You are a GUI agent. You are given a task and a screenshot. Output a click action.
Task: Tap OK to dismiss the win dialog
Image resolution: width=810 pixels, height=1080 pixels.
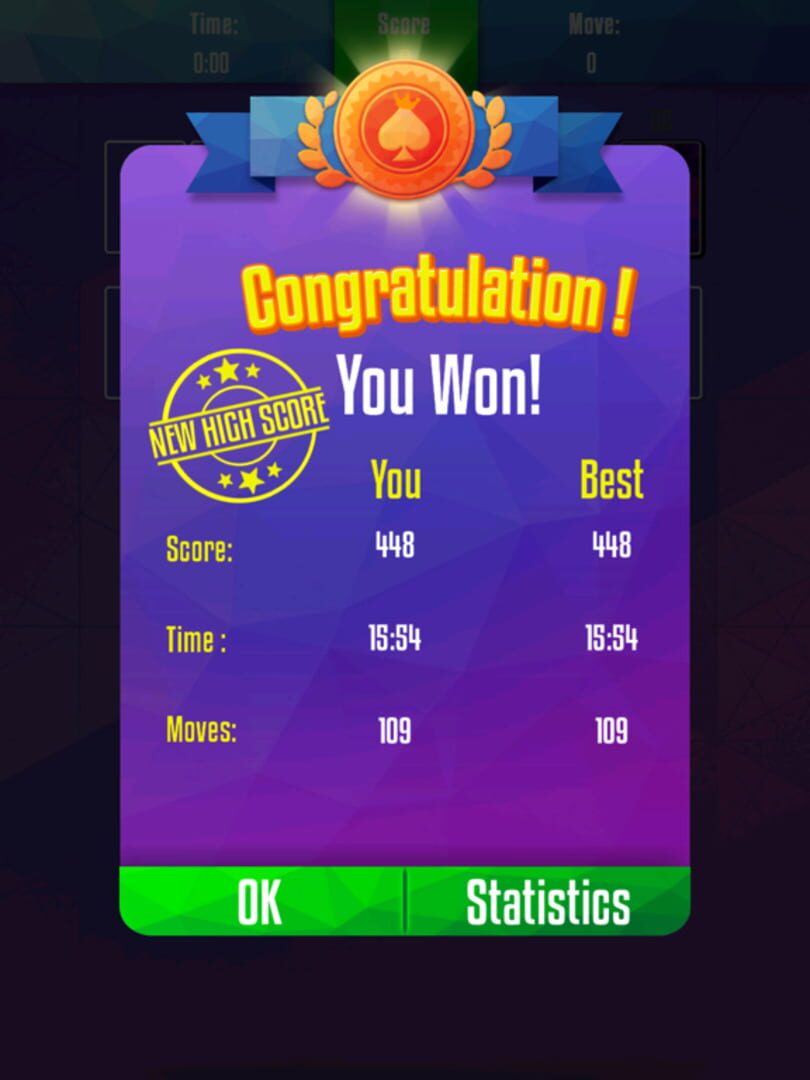click(x=261, y=901)
